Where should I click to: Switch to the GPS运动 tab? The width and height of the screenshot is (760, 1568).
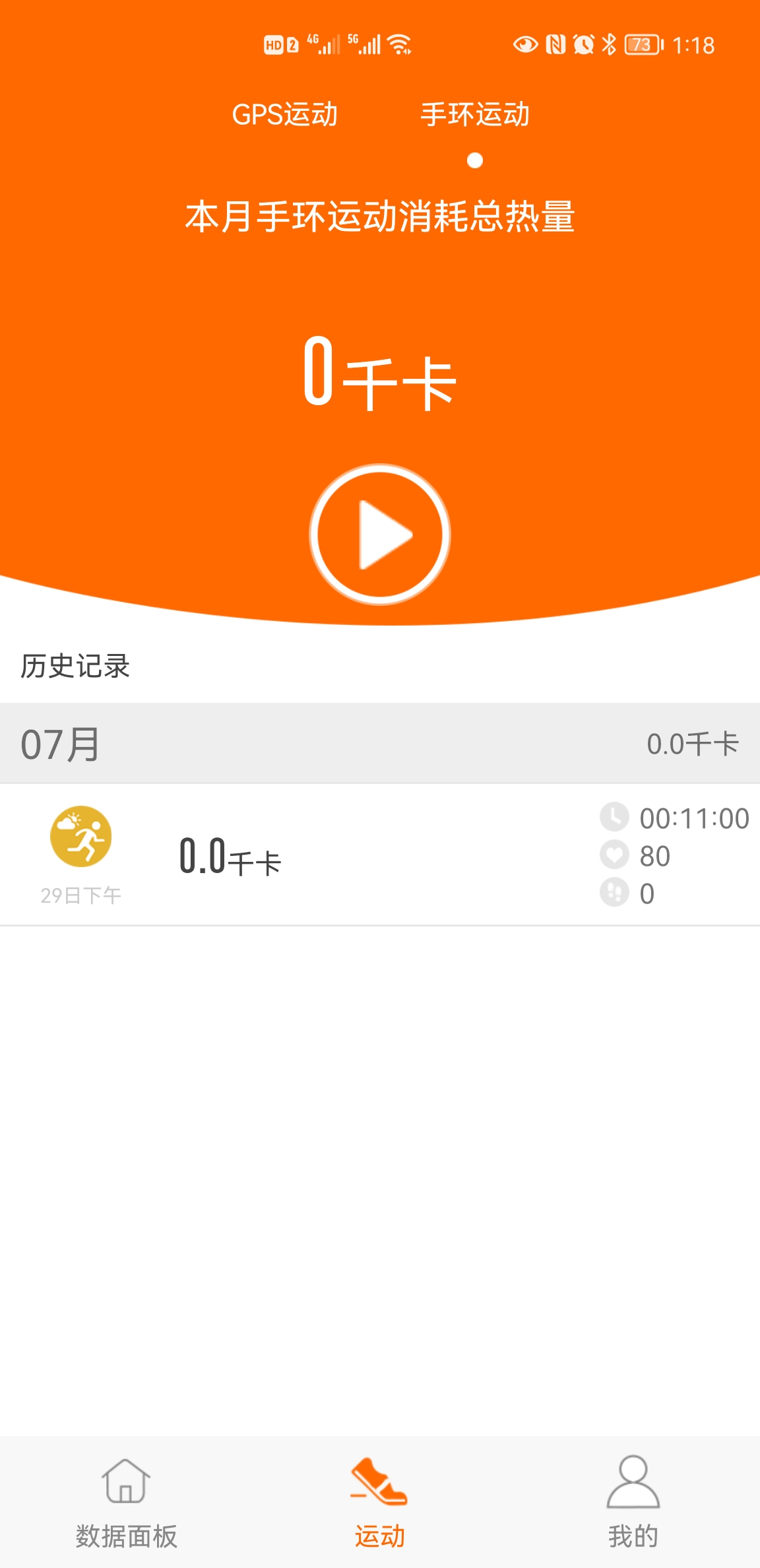click(284, 115)
